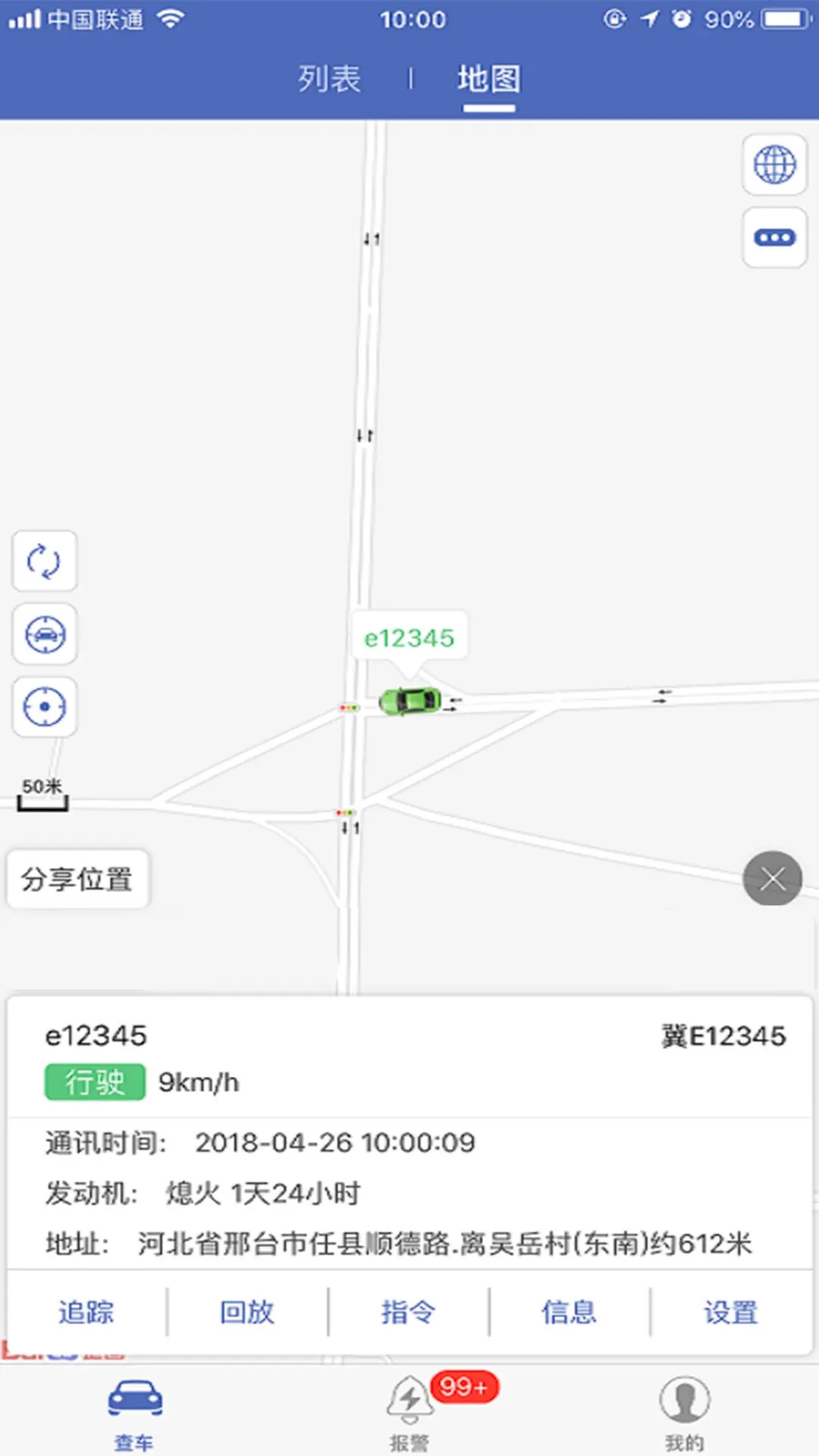
Task: Open the three-dot more options button
Action: [x=774, y=237]
